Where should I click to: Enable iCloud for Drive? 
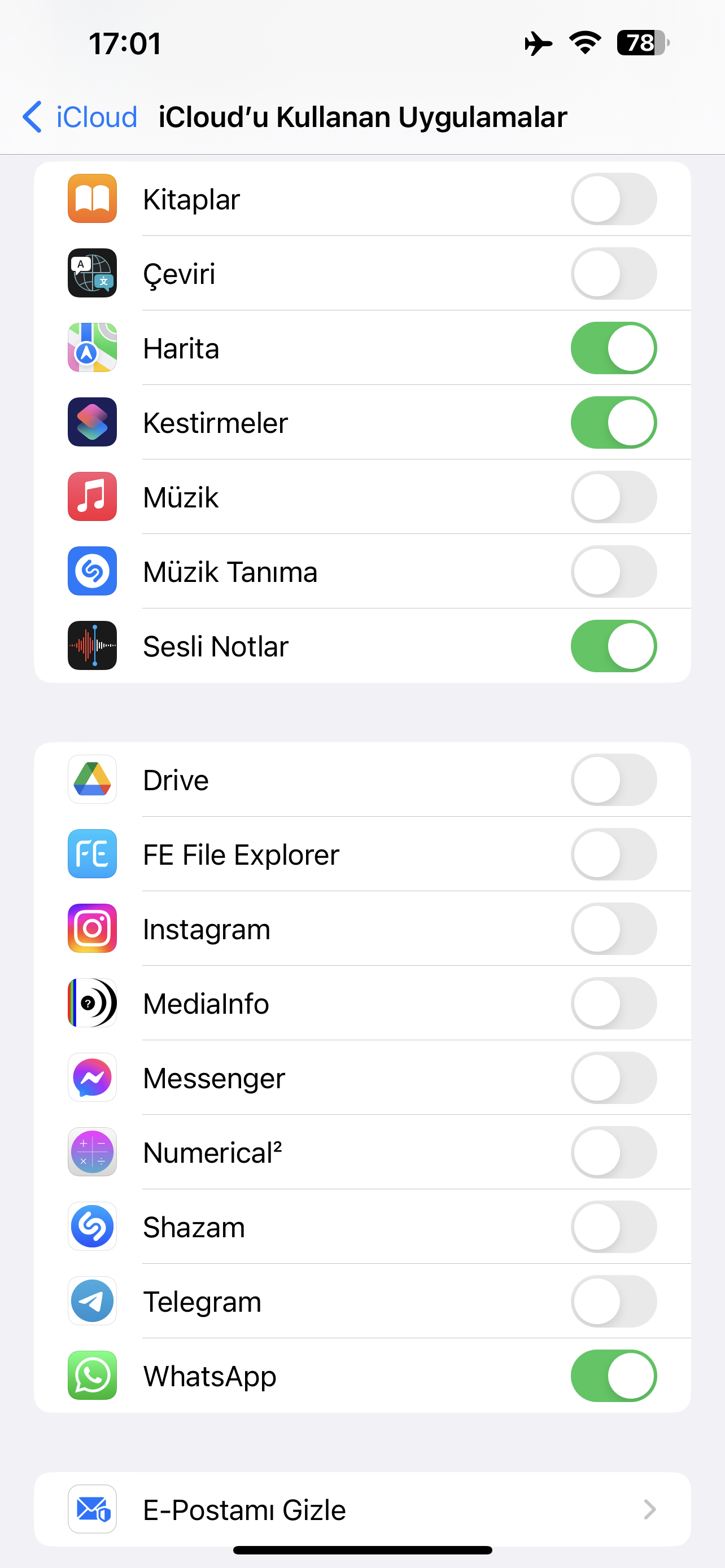pos(614,779)
